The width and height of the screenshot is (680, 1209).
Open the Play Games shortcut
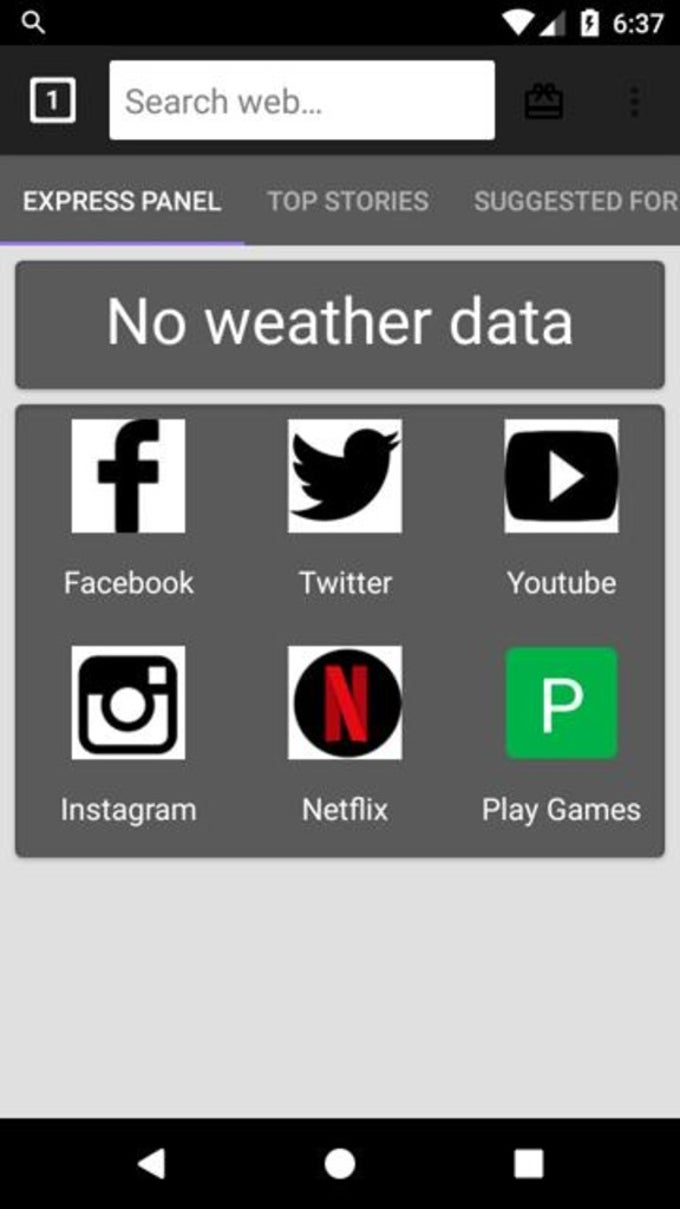[561, 702]
